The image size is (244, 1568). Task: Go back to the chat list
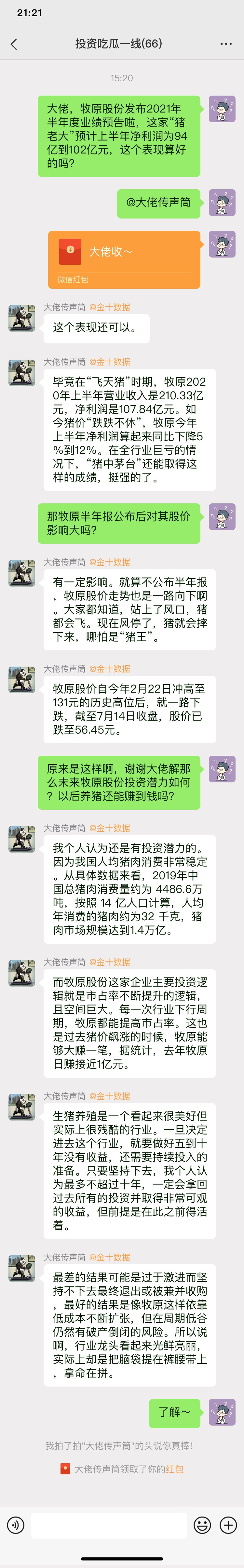14,44
